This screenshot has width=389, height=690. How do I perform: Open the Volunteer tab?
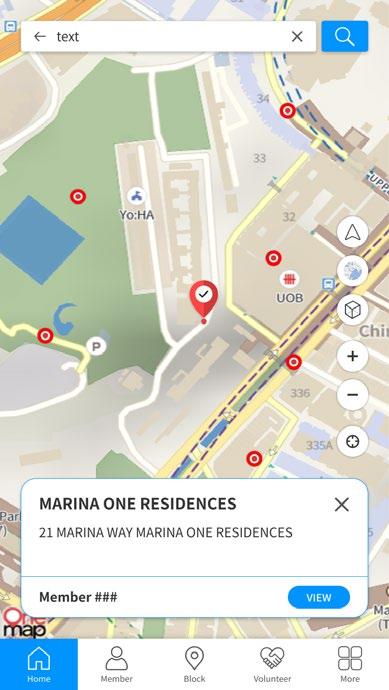click(x=272, y=664)
